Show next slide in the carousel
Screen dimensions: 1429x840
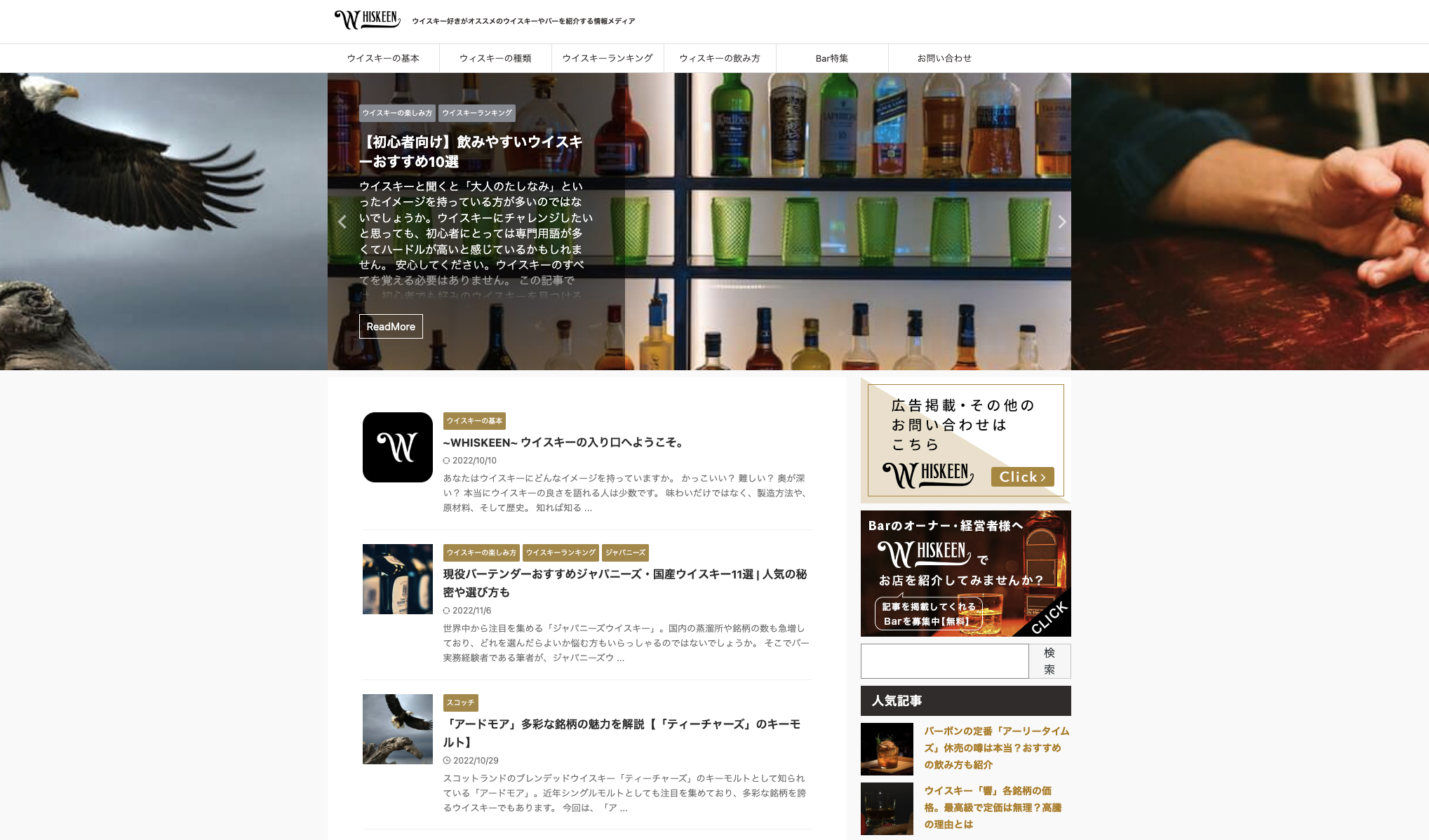click(1061, 222)
